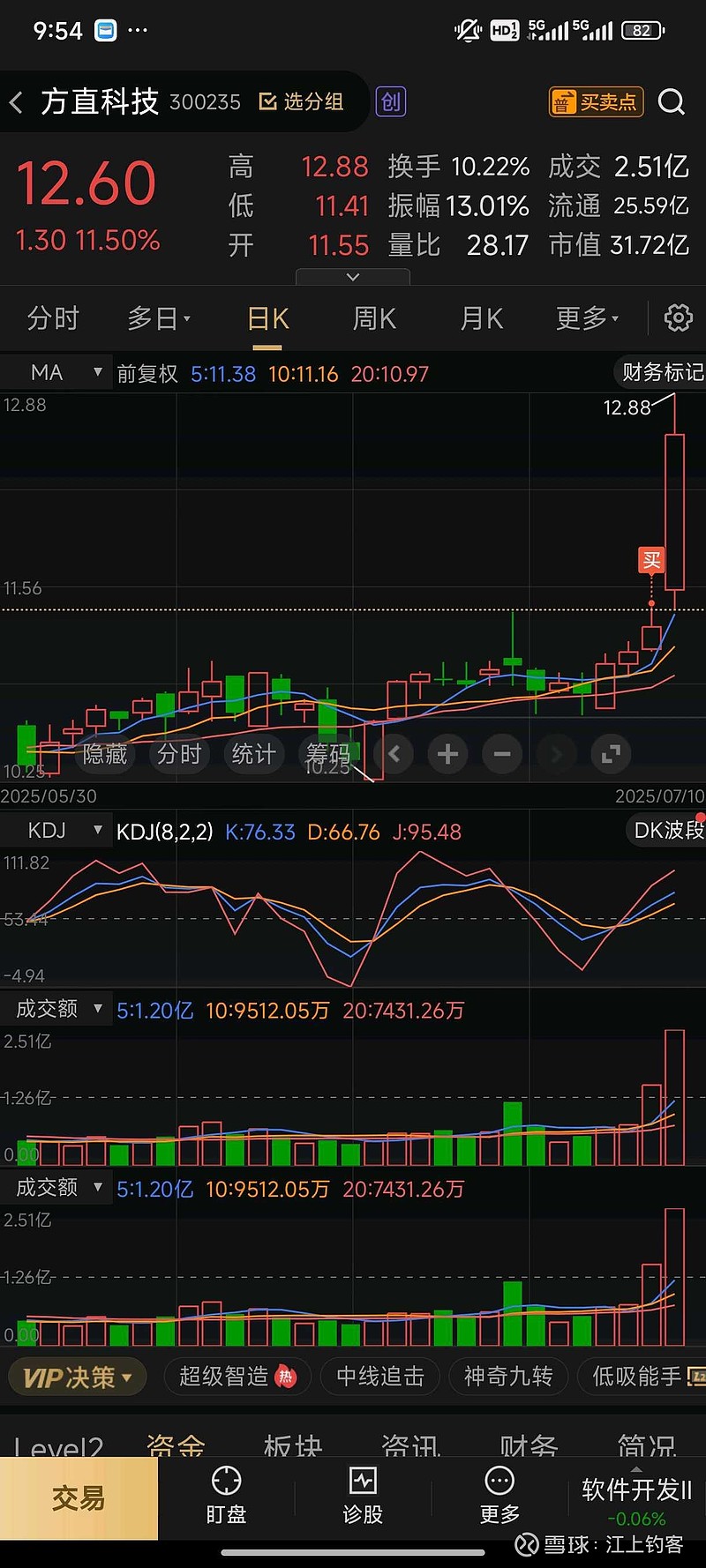
Task: Zoom in the K-line with plus button
Action: tap(447, 754)
